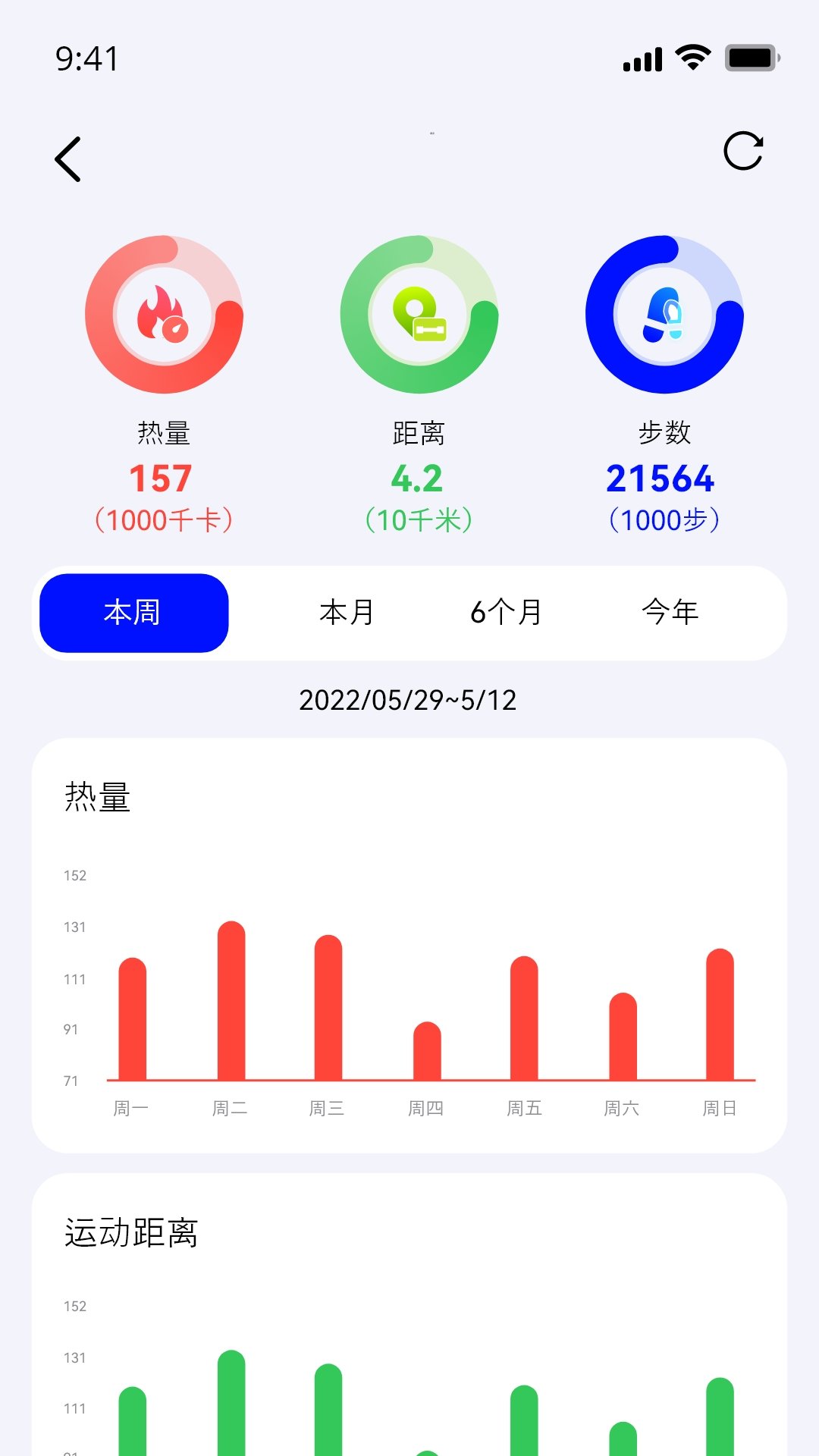This screenshot has width=819, height=1456.
Task: Select the 本周 tab
Action: [133, 613]
